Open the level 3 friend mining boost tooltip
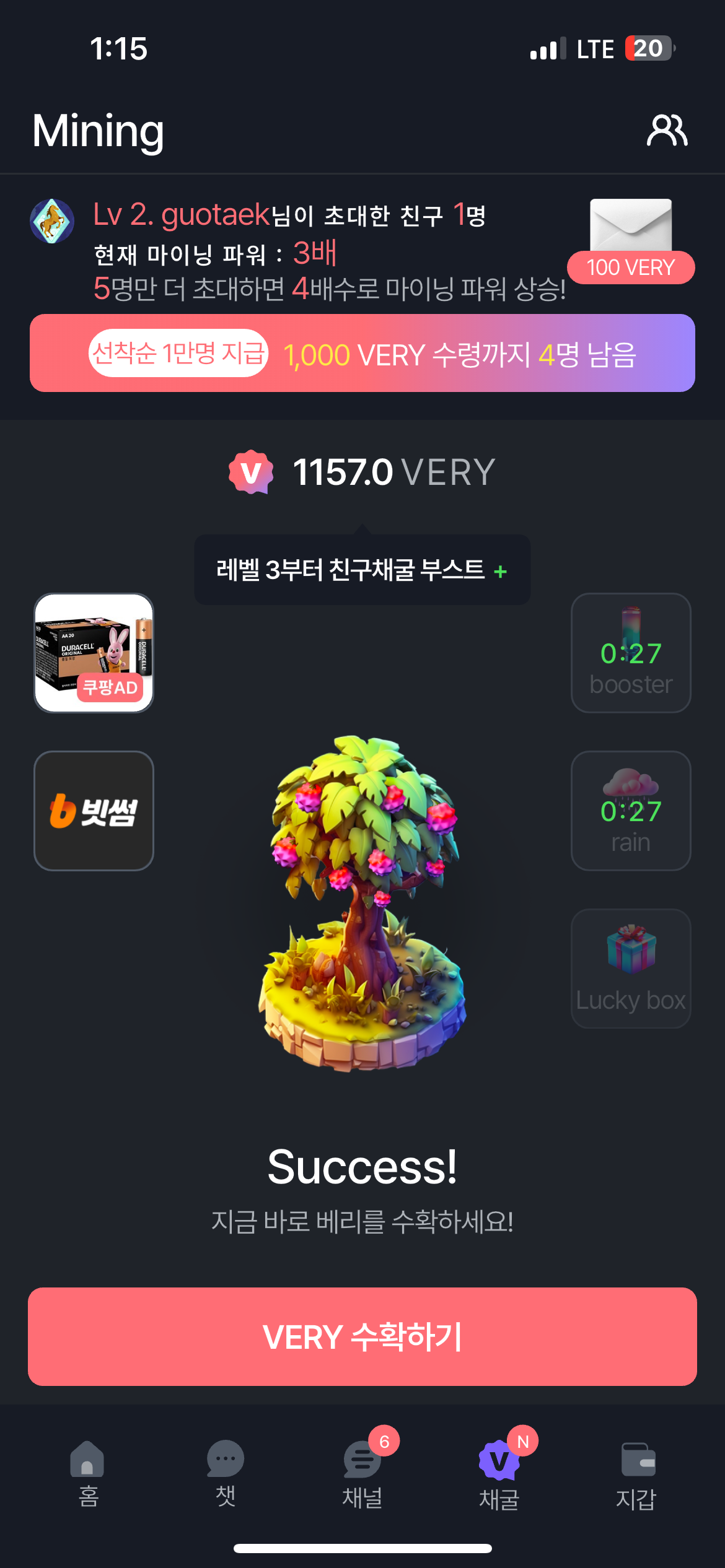Screen dimensions: 725x1568 [362, 570]
